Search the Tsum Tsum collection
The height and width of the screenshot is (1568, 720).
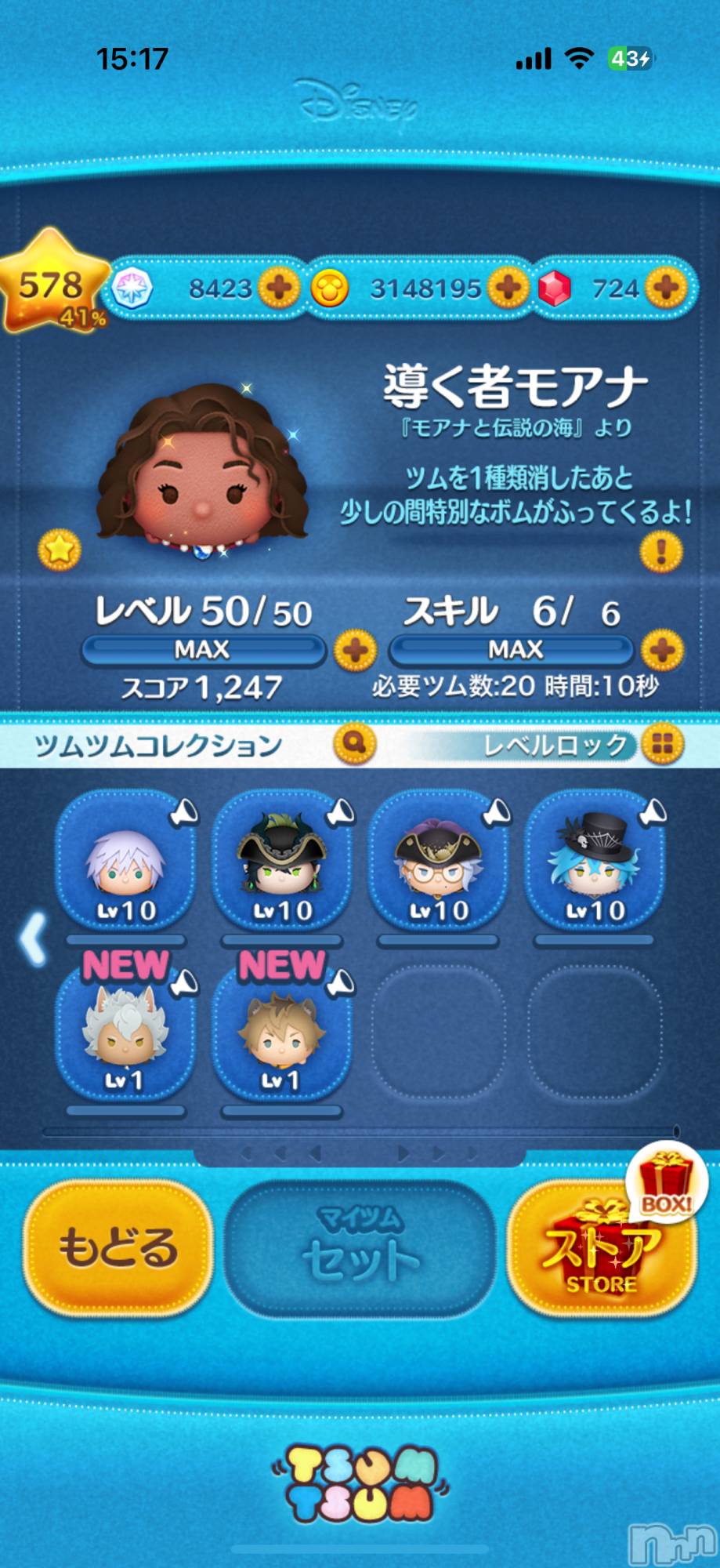tap(354, 743)
